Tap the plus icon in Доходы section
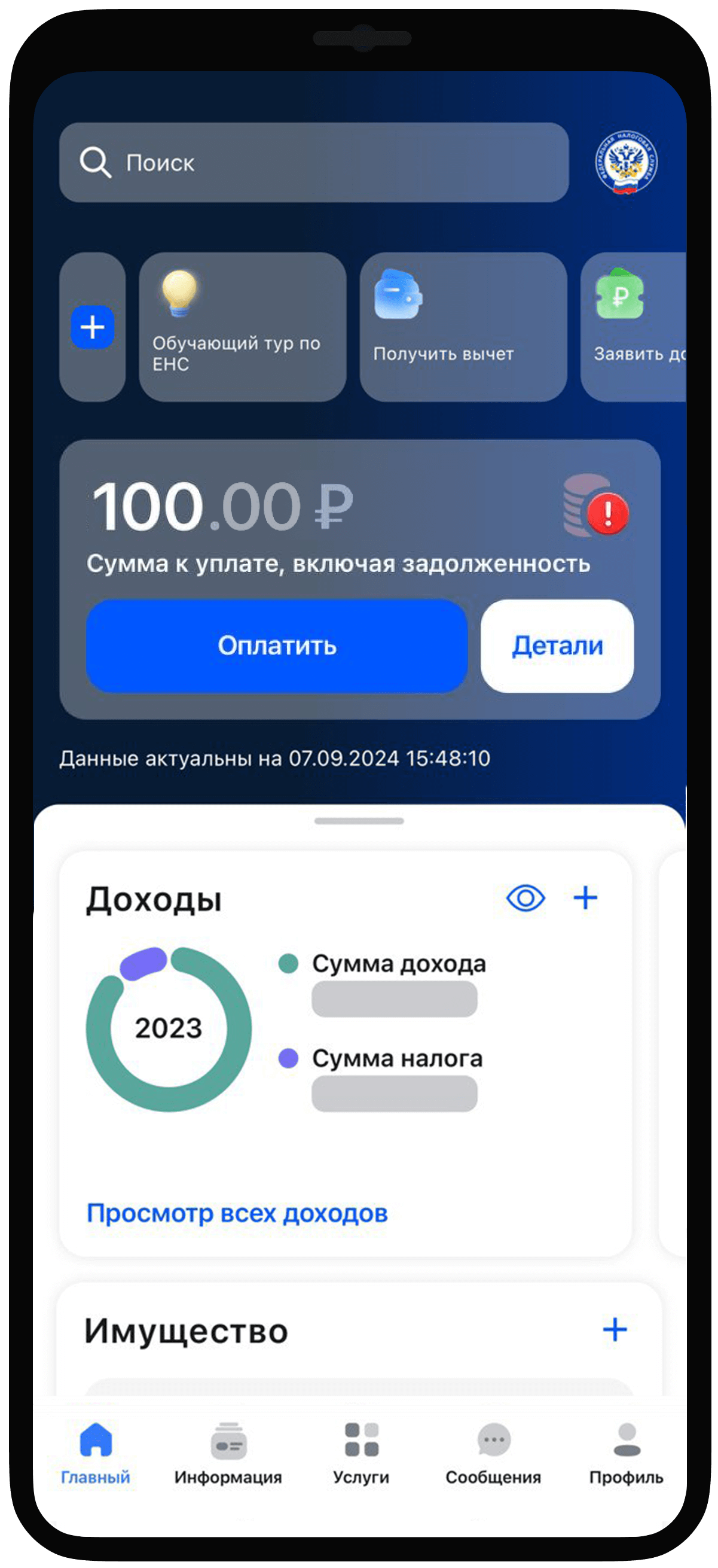Screen dimensions: 718x1568 tap(585, 897)
